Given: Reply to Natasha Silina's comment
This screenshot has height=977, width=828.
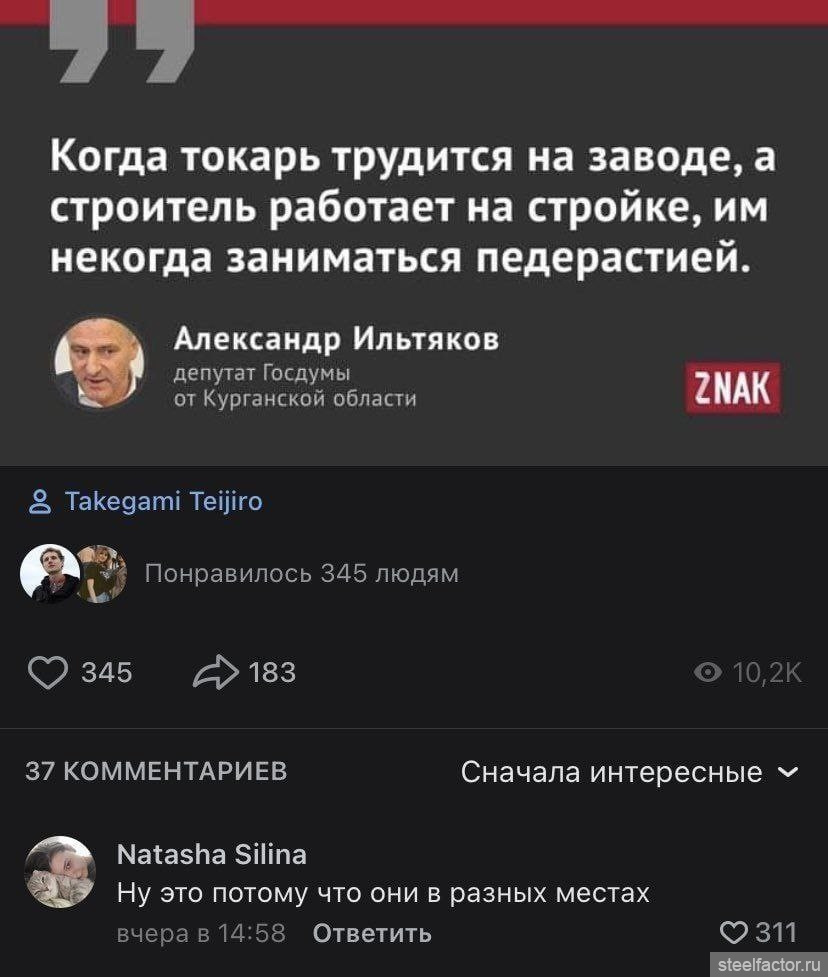Looking at the screenshot, I should (372, 933).
